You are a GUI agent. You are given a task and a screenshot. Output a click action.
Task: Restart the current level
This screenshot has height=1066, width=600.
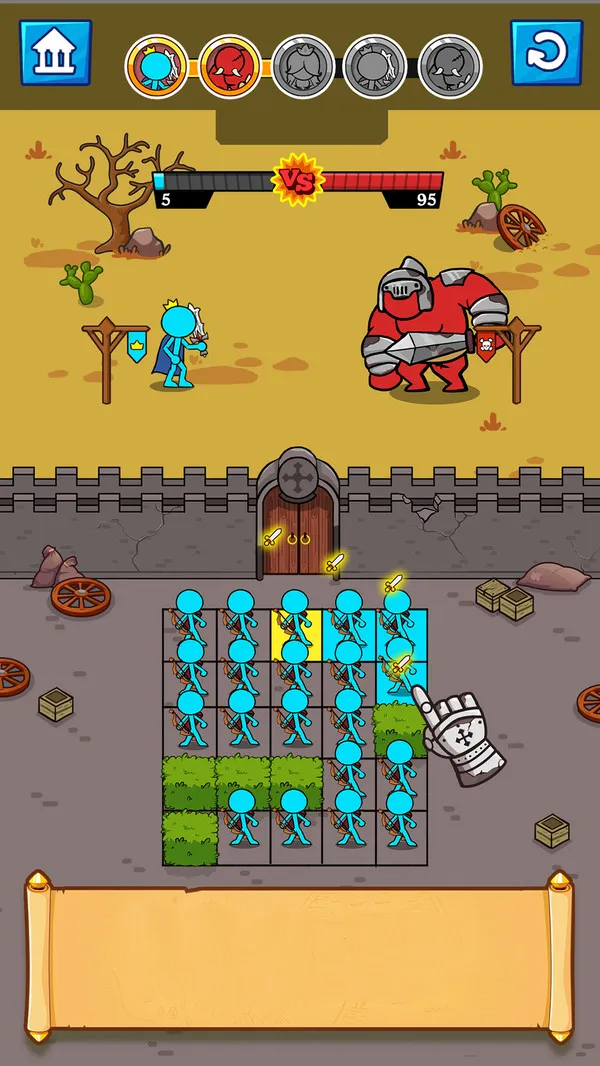546,53
